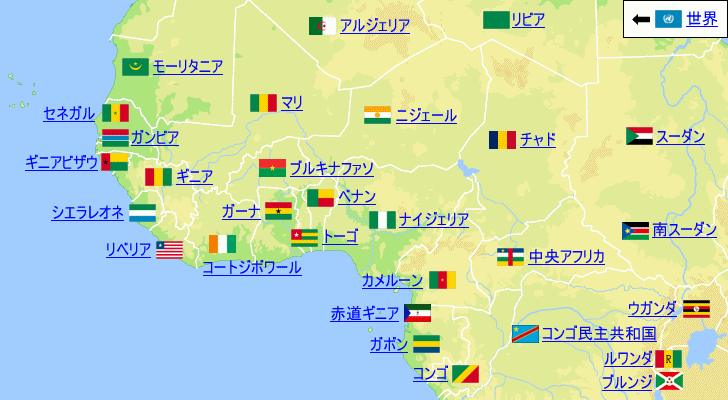Open the リビア link
The height and width of the screenshot is (400, 728).
528,20
